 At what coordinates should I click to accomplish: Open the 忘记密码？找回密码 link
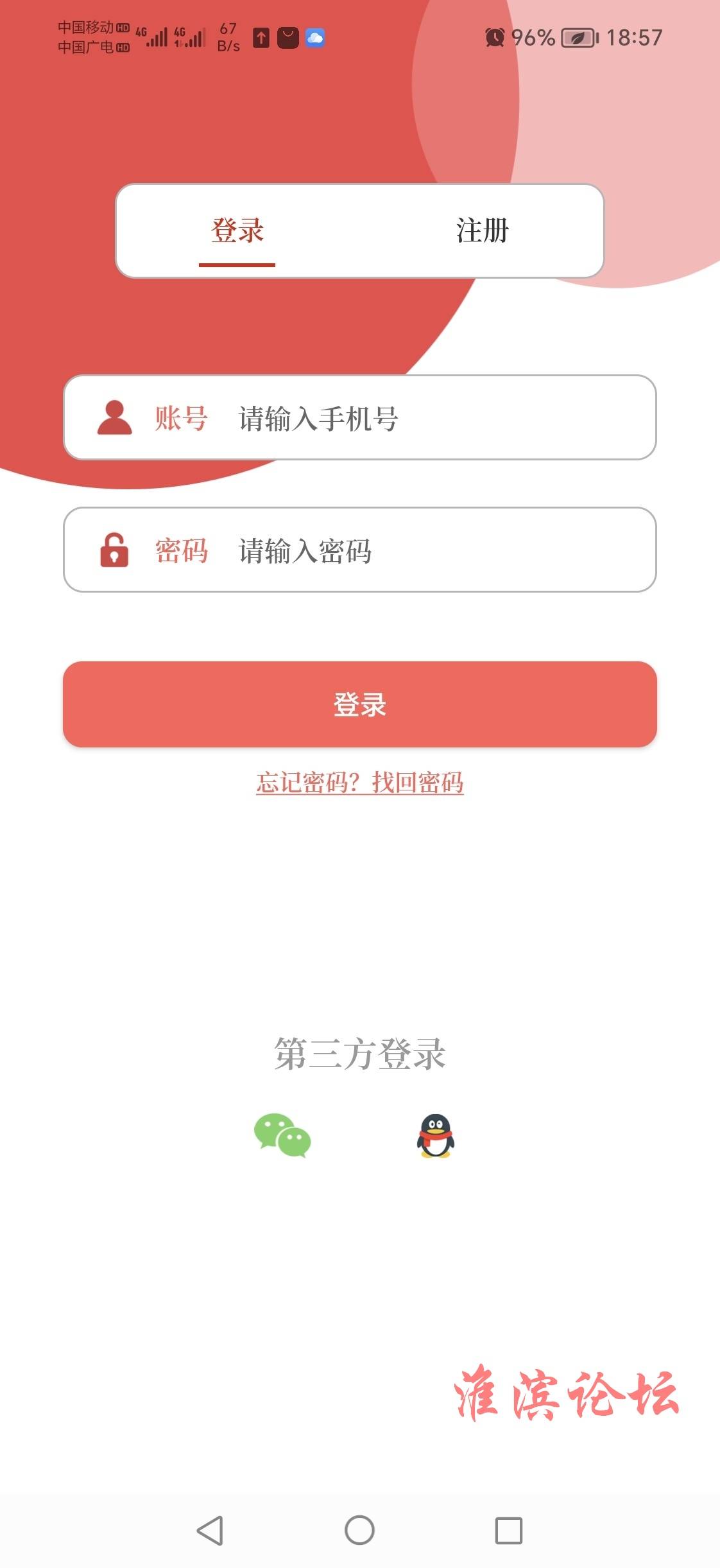click(360, 782)
